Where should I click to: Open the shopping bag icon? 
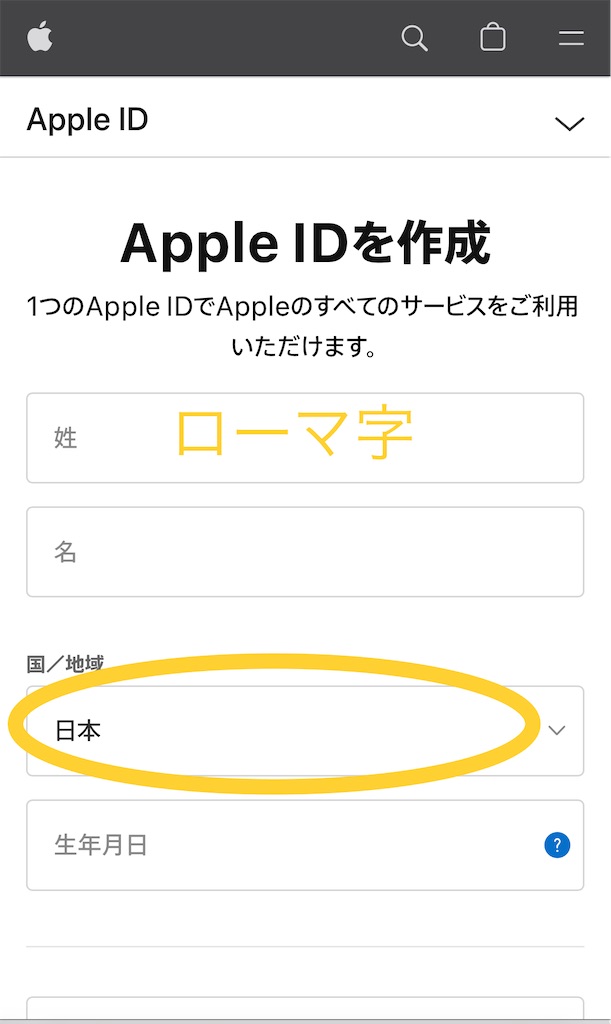point(493,38)
